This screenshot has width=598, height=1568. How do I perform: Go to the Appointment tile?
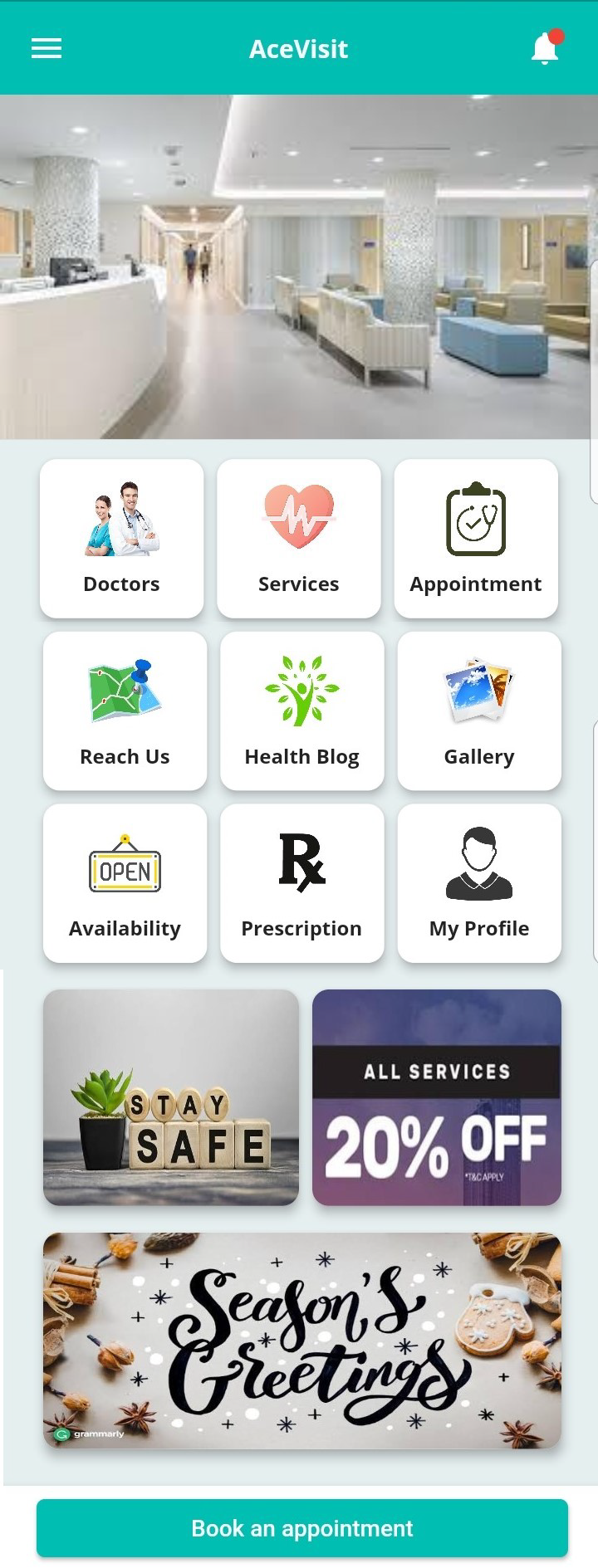(x=476, y=538)
